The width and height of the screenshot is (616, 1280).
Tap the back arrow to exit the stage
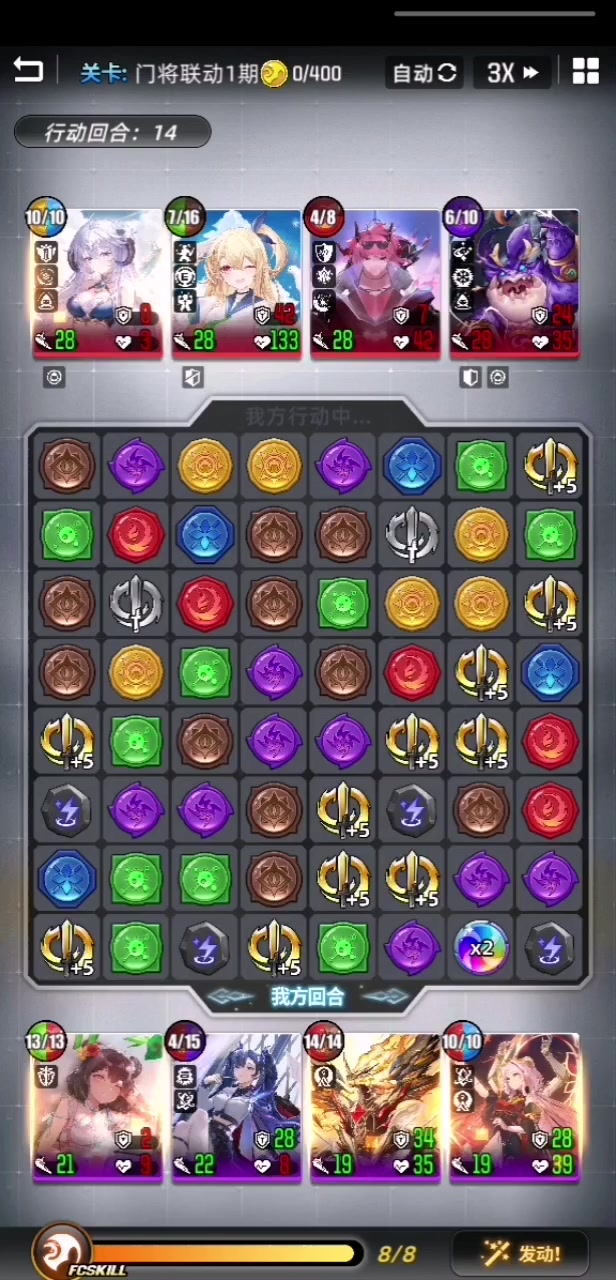(28, 71)
